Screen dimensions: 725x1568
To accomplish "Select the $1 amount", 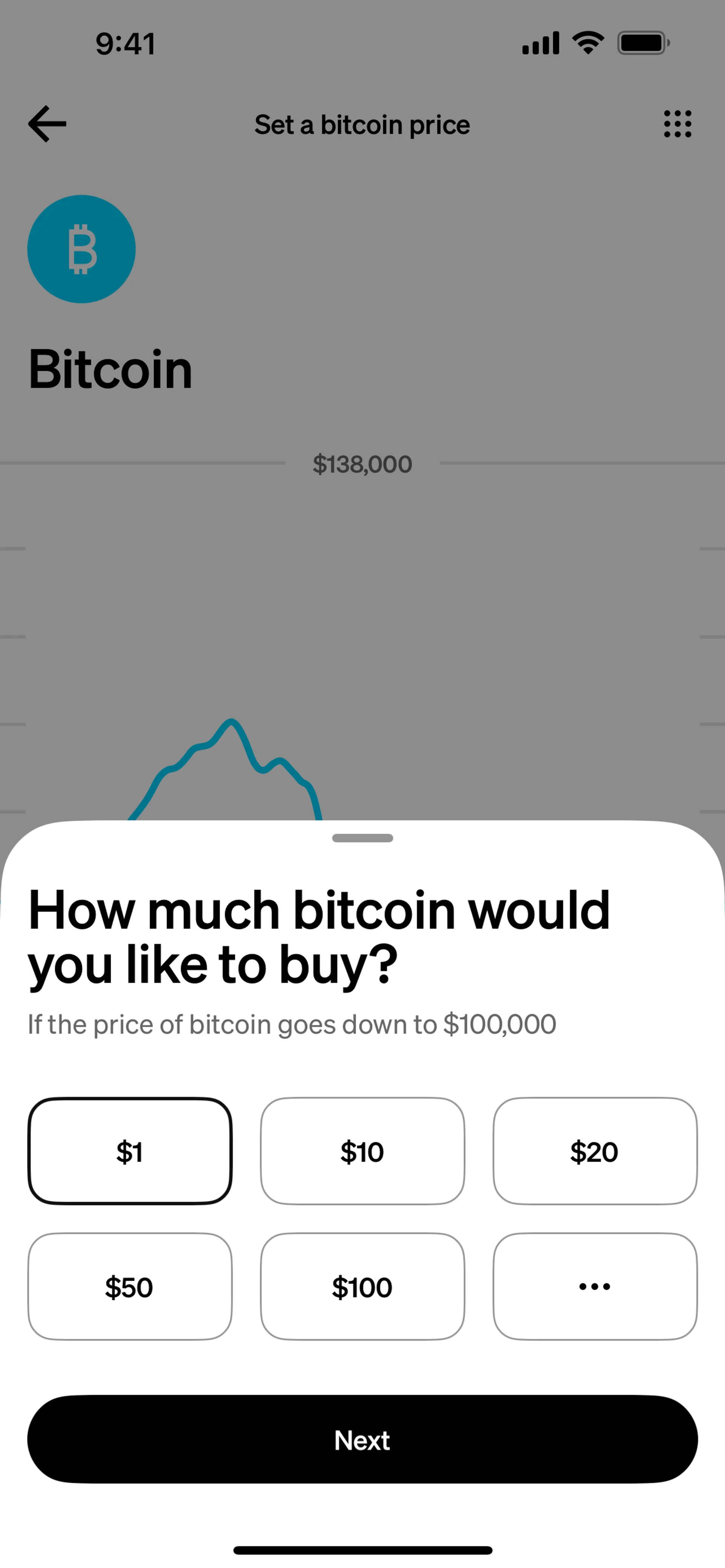I will (x=130, y=1151).
